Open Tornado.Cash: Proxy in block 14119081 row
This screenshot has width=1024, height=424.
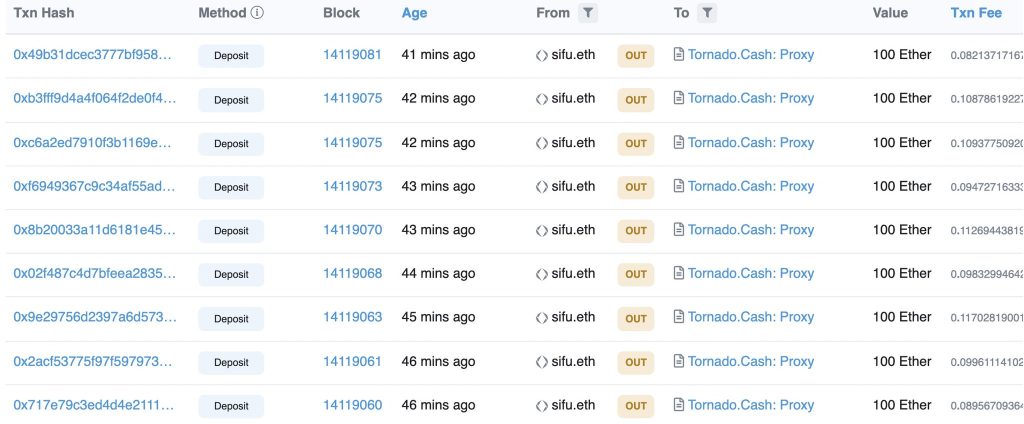click(750, 55)
